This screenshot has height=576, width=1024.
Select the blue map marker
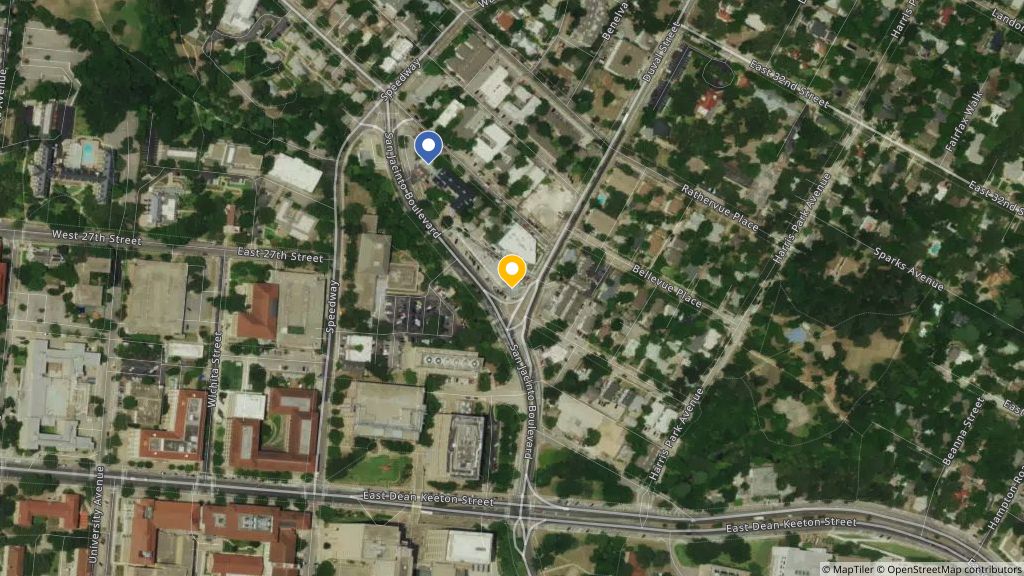(x=429, y=147)
